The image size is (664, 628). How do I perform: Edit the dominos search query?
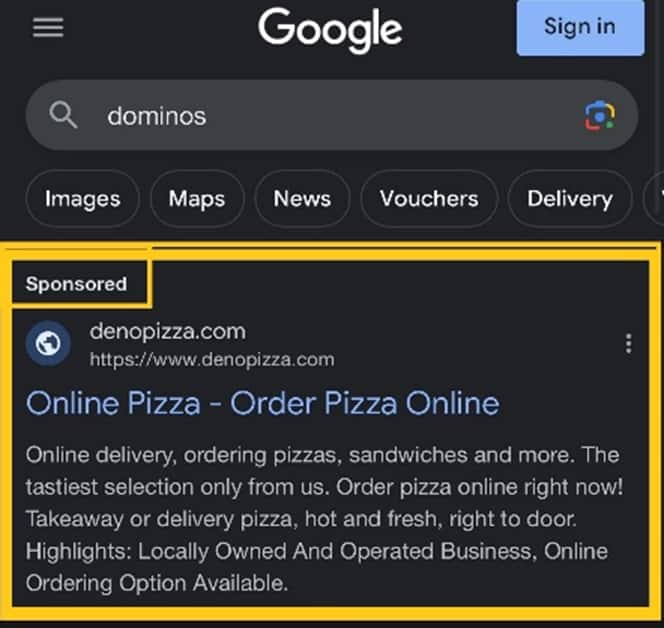(300, 116)
